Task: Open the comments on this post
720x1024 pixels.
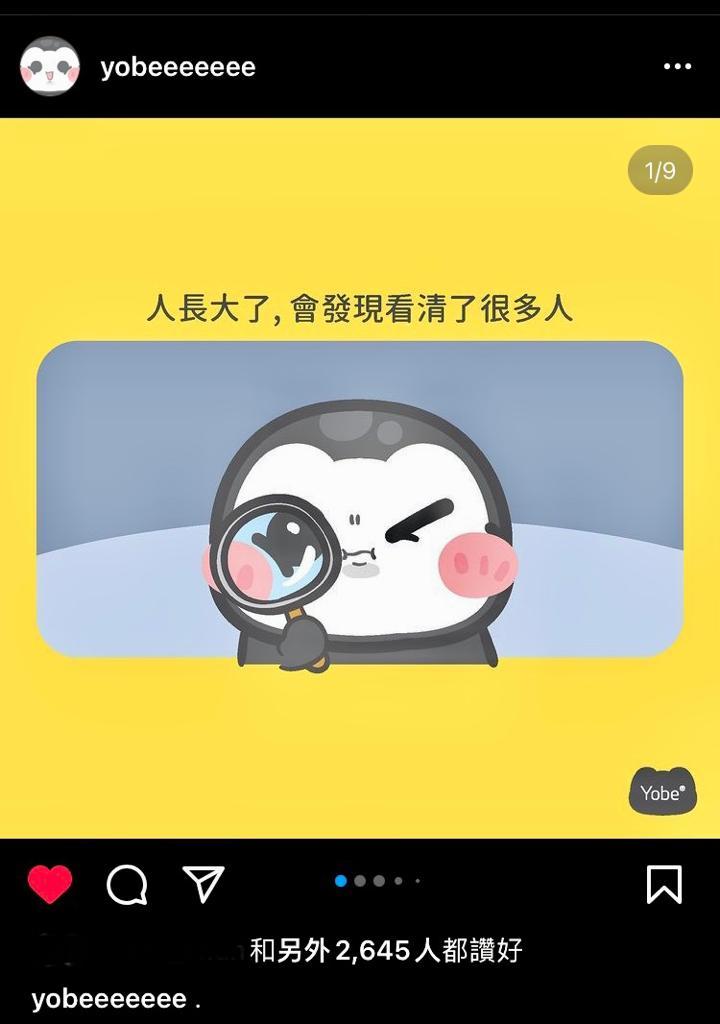Action: [127, 884]
